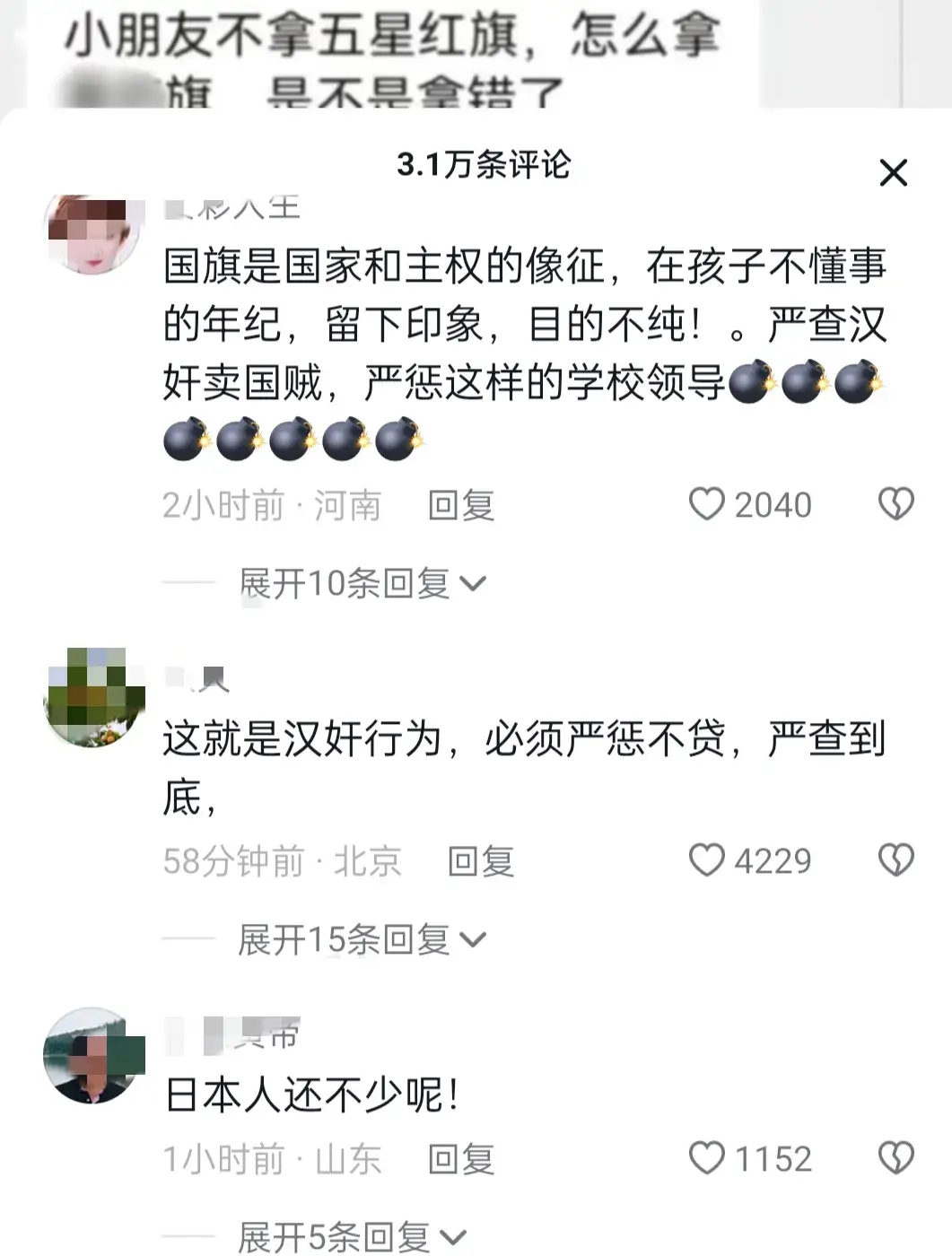This screenshot has height=1256, width=952.
Task: Reply to the Shandong comment
Action: pos(461,1160)
